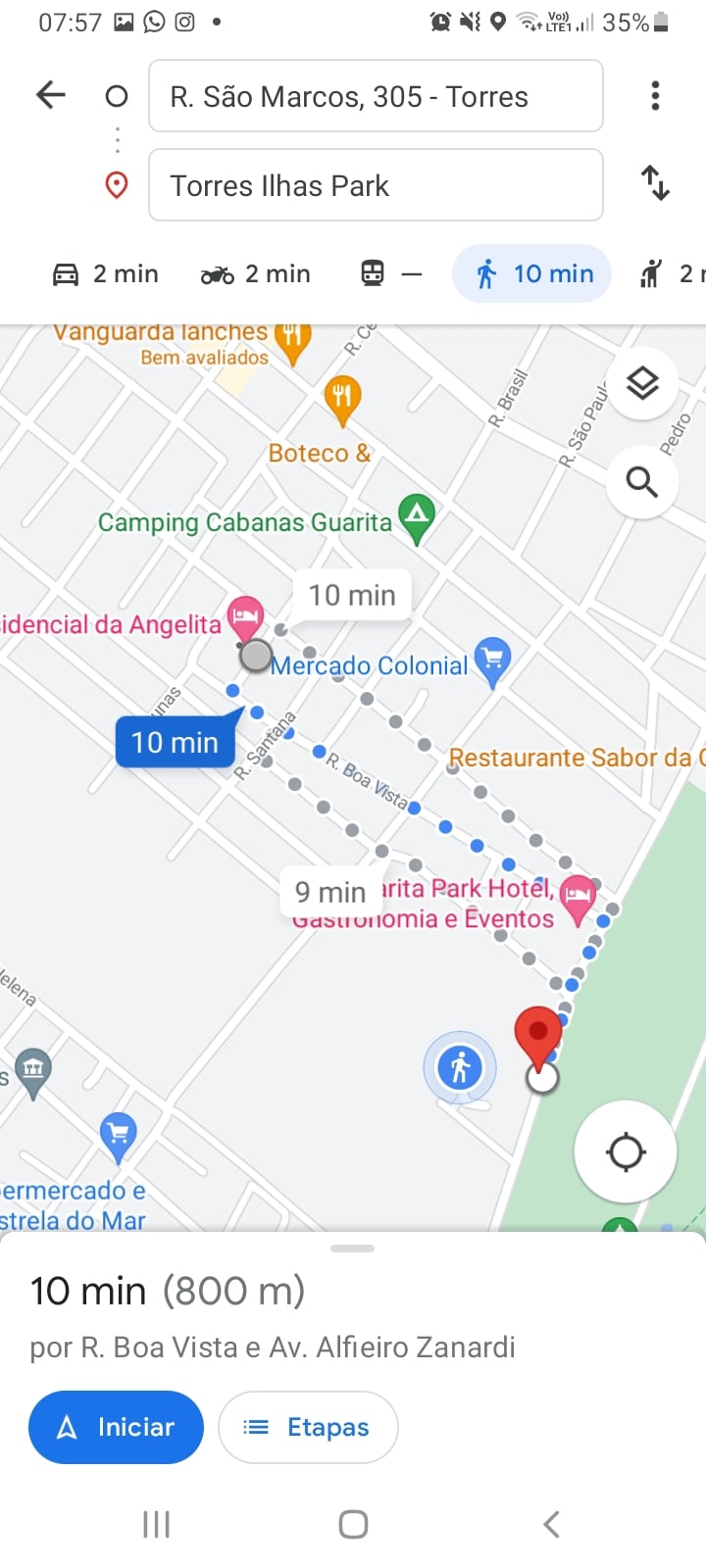Open the Etapas steps list
This screenshot has width=706, height=1568.
pos(308,1427)
